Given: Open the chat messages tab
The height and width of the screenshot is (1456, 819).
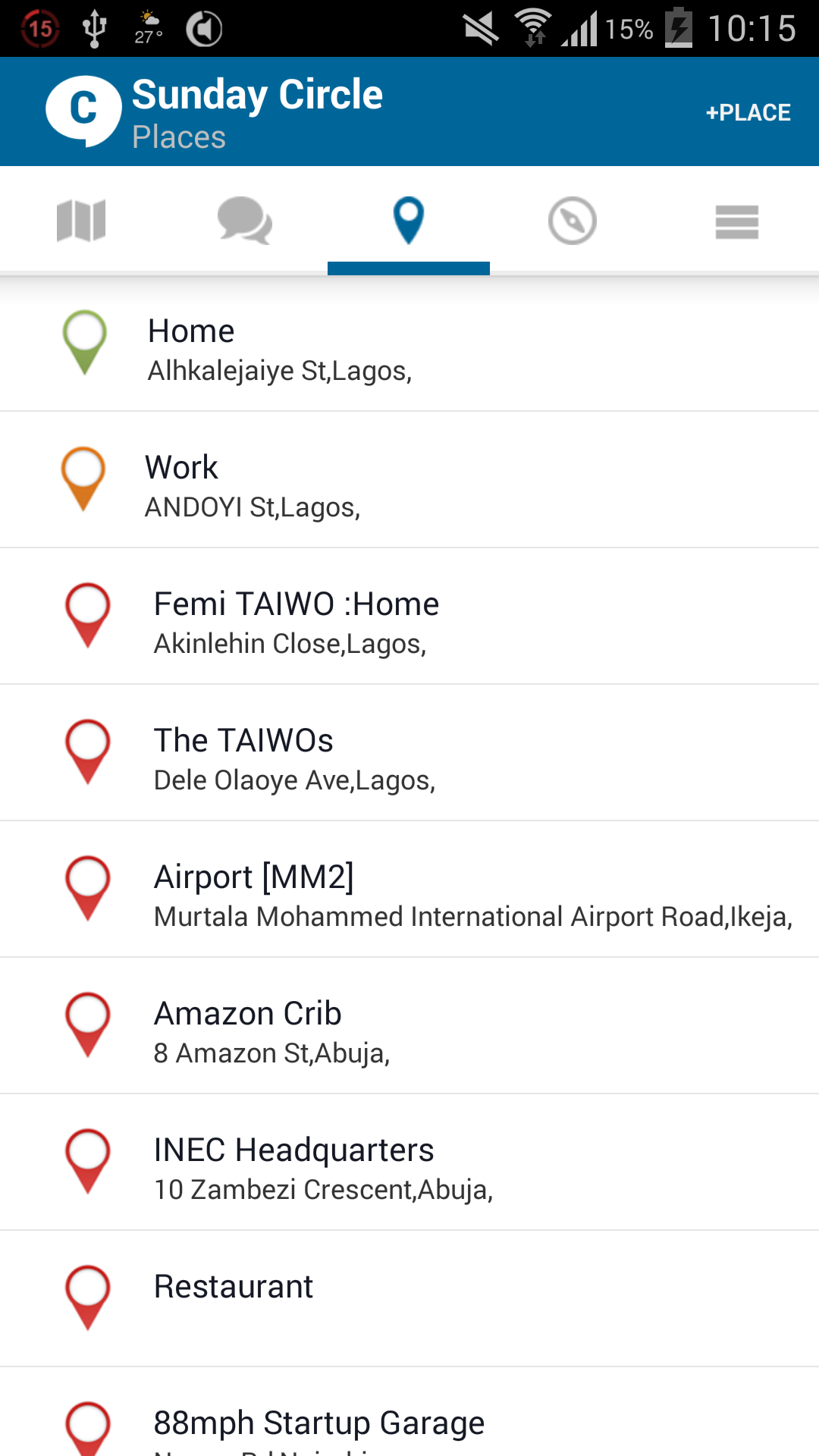Looking at the screenshot, I should (x=244, y=221).
